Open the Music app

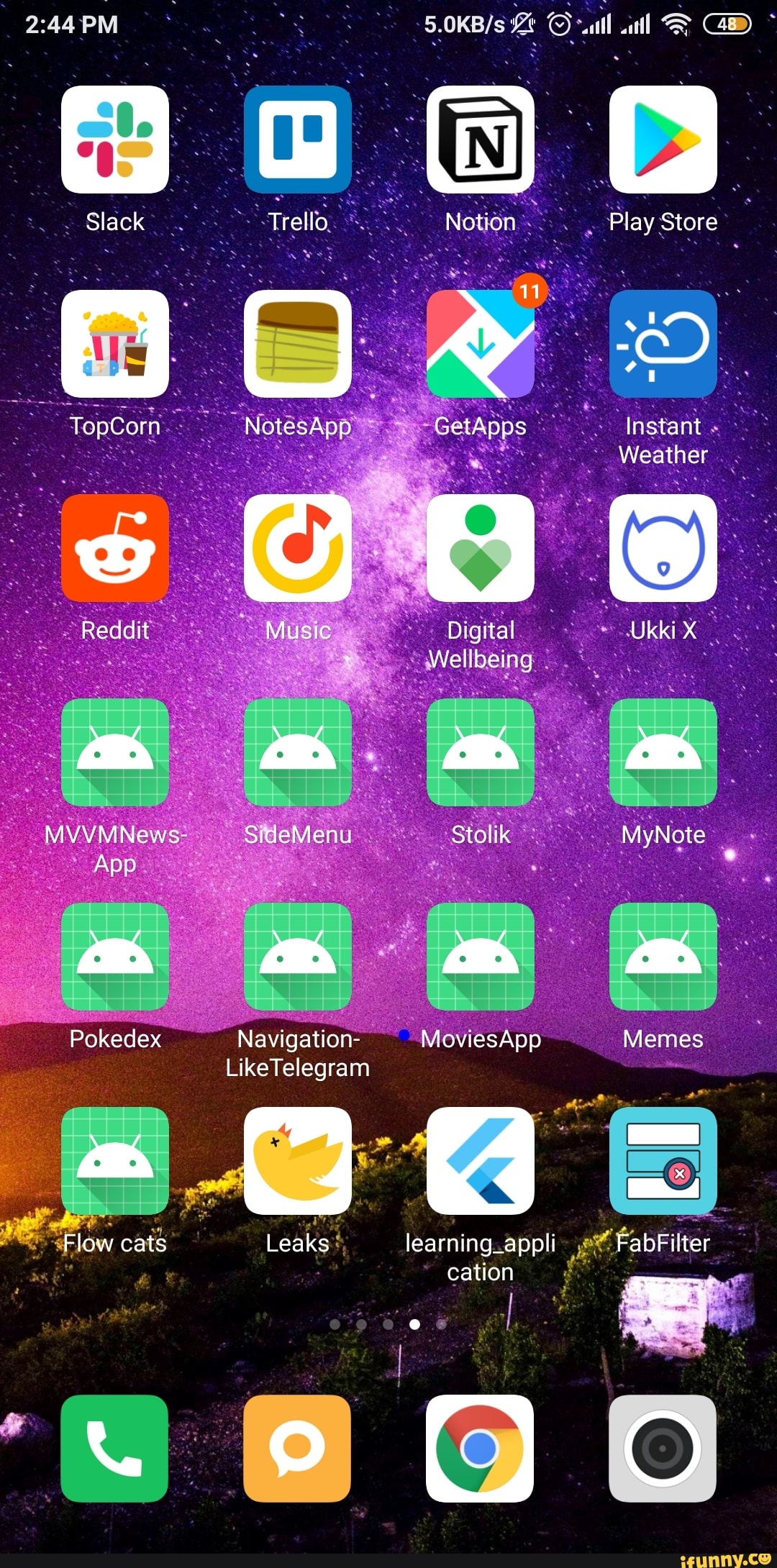click(x=298, y=548)
